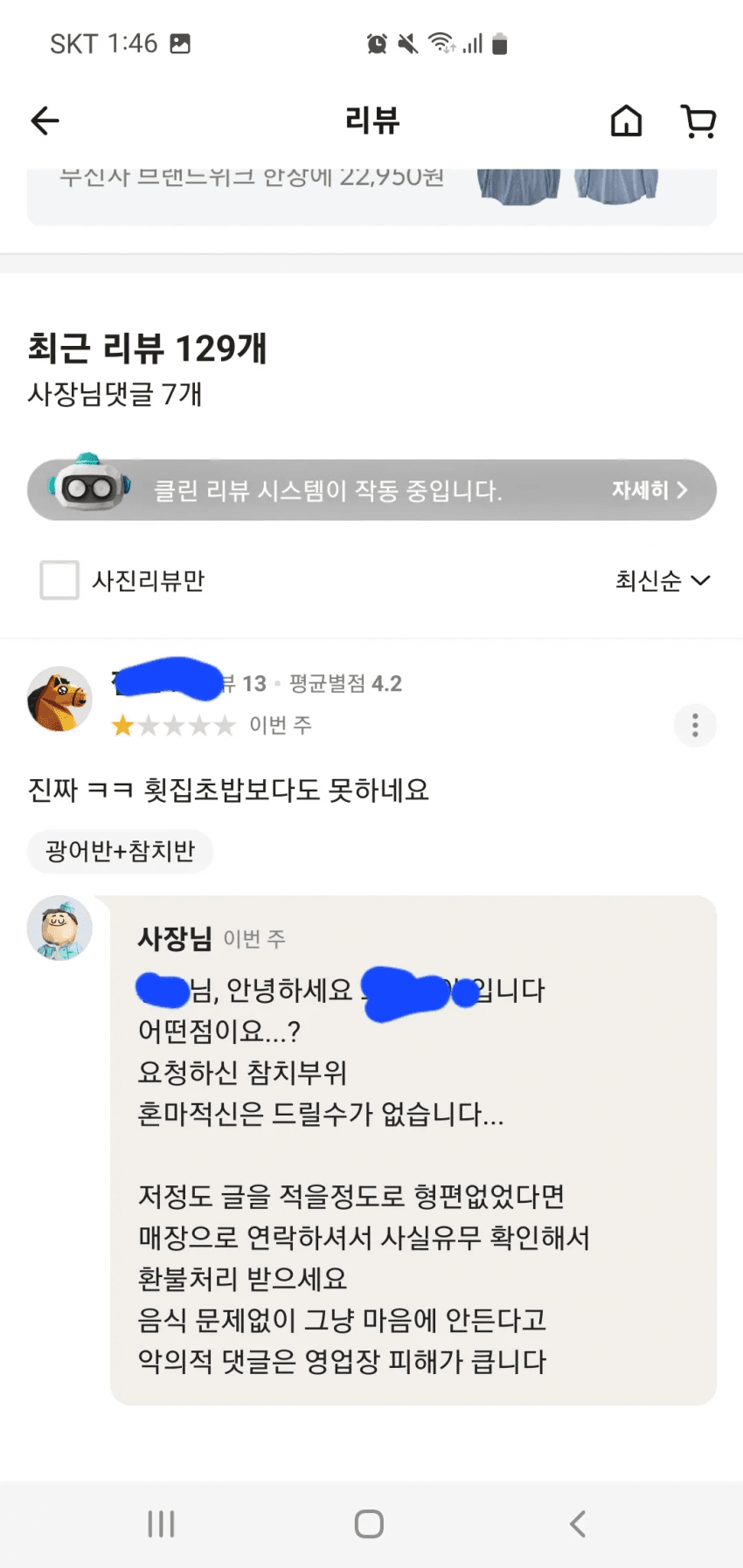Tap 자세히 on clean review banner
The image size is (743, 1568).
pos(649,490)
